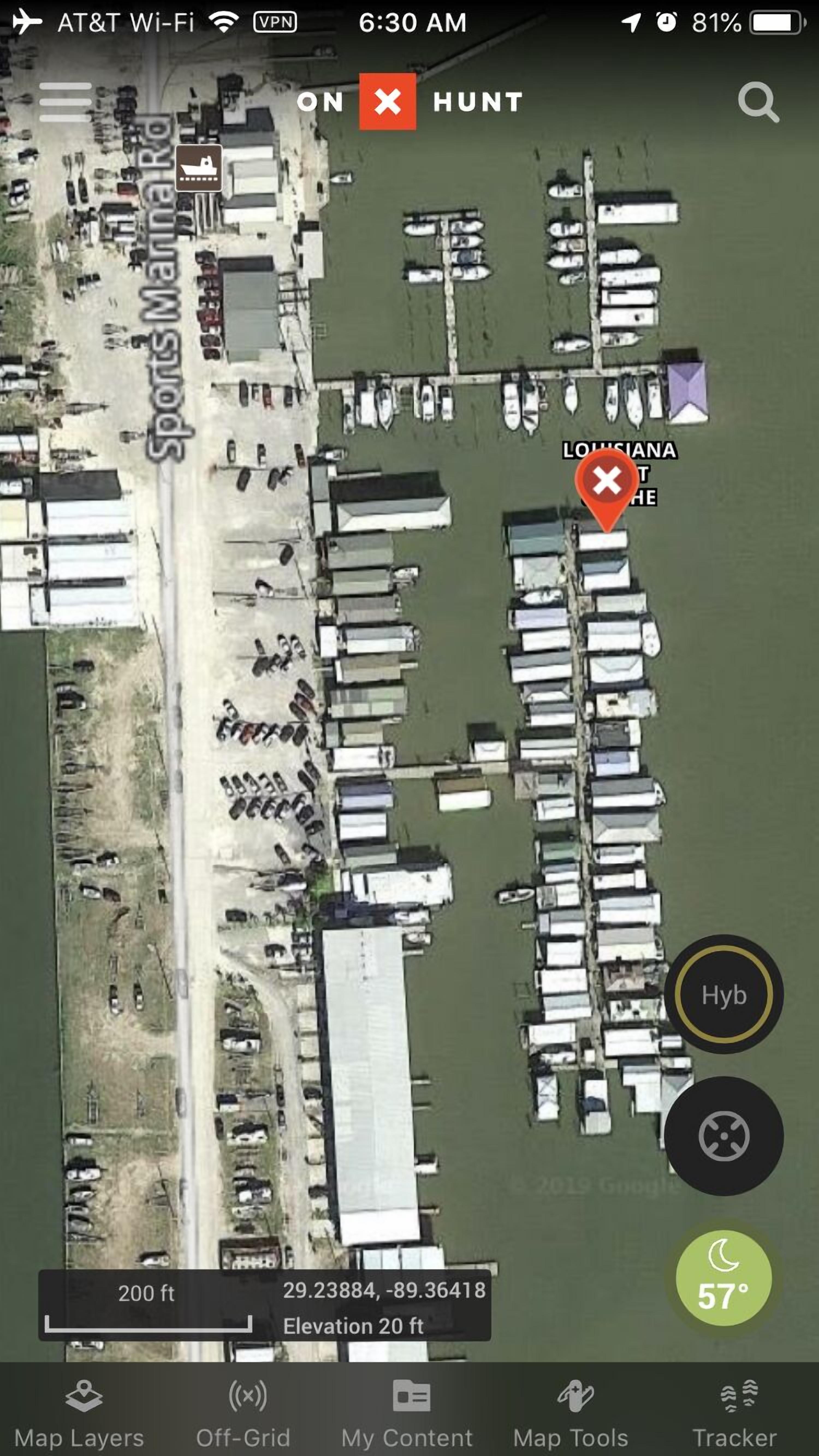Open the hamburger menu
Viewport: 819px width, 1456px height.
pos(66,102)
